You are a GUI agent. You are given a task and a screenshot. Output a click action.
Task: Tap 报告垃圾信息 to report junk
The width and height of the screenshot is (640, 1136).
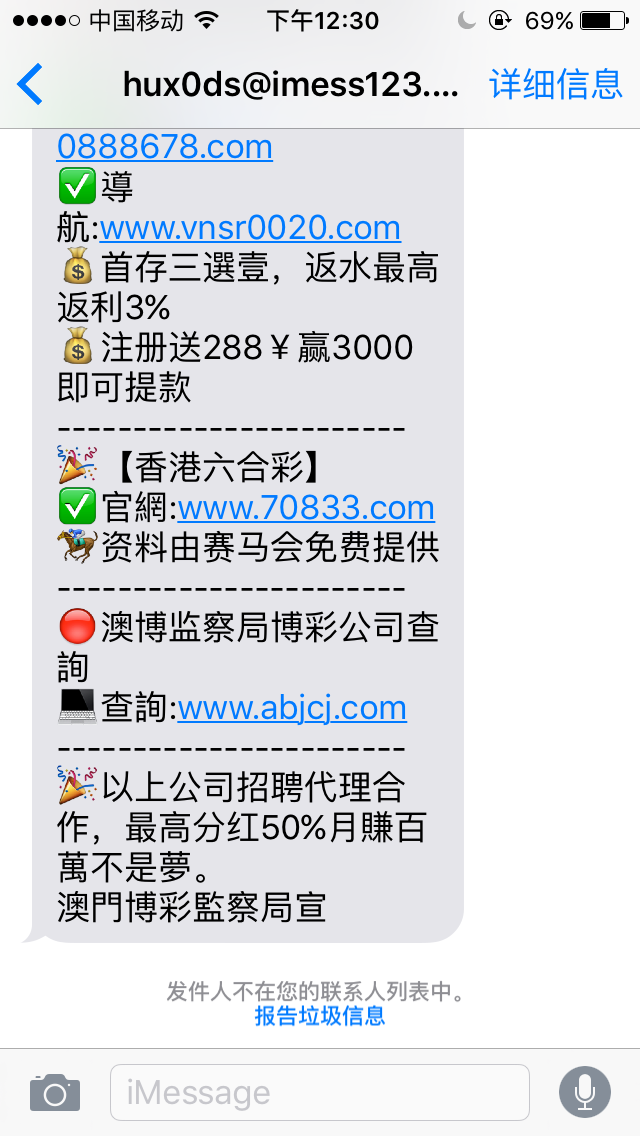(x=320, y=1016)
